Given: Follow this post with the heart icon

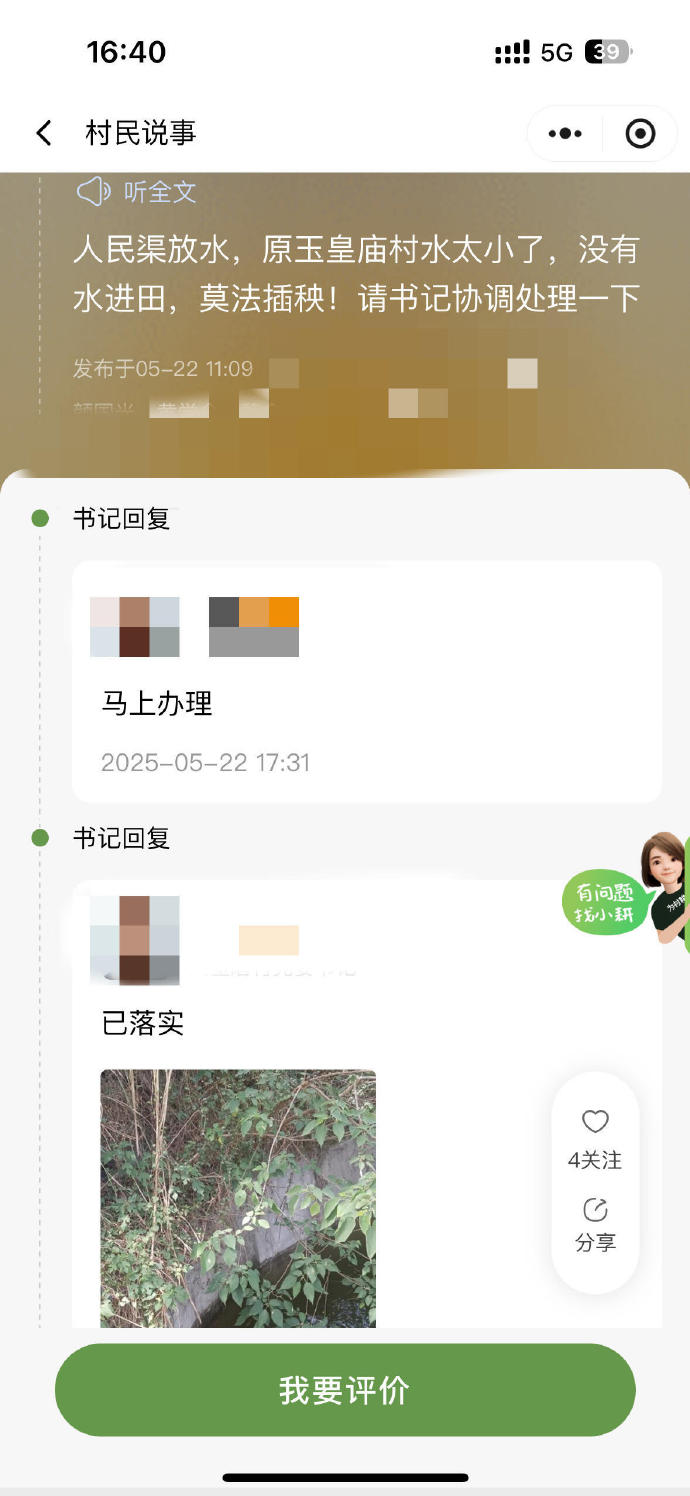Looking at the screenshot, I should point(595,1123).
